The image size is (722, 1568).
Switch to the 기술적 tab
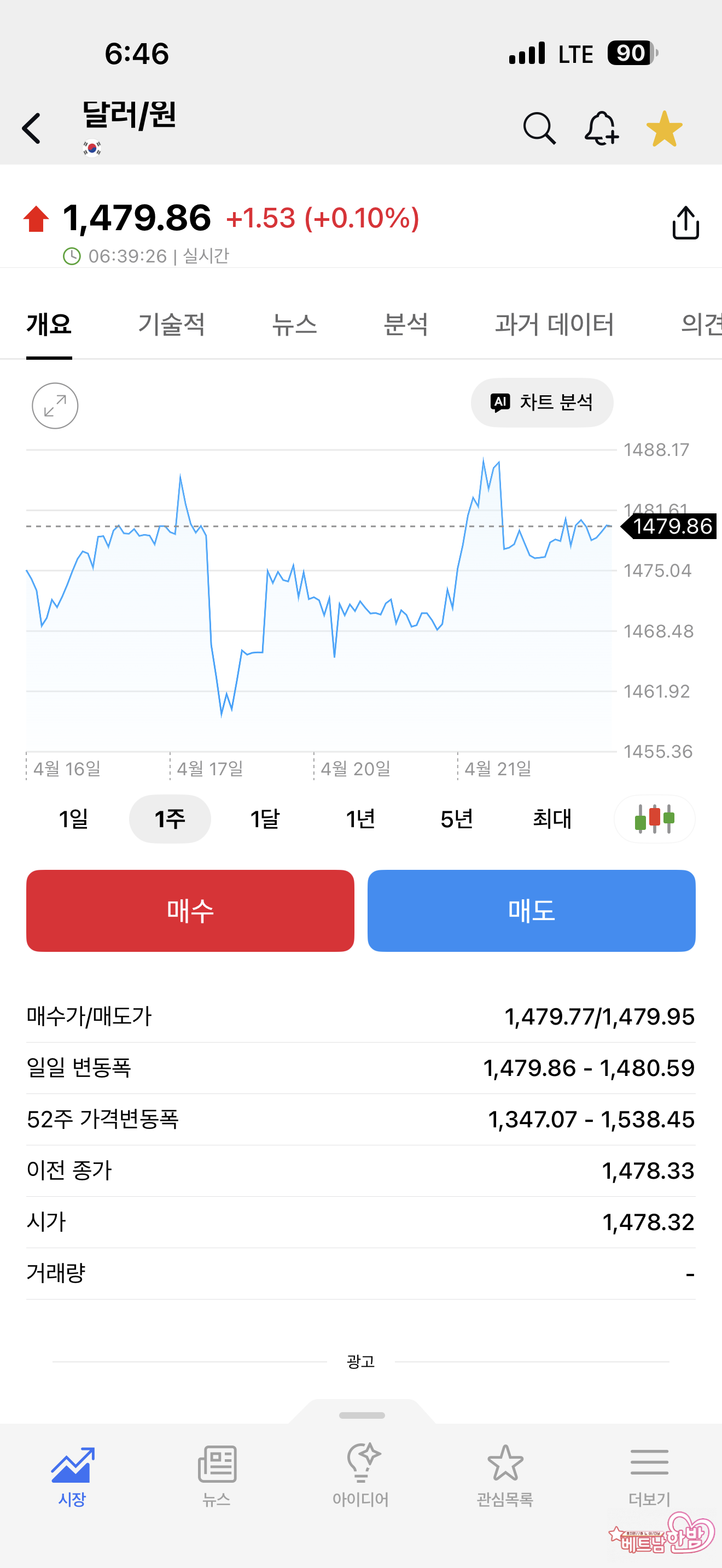coord(171,324)
